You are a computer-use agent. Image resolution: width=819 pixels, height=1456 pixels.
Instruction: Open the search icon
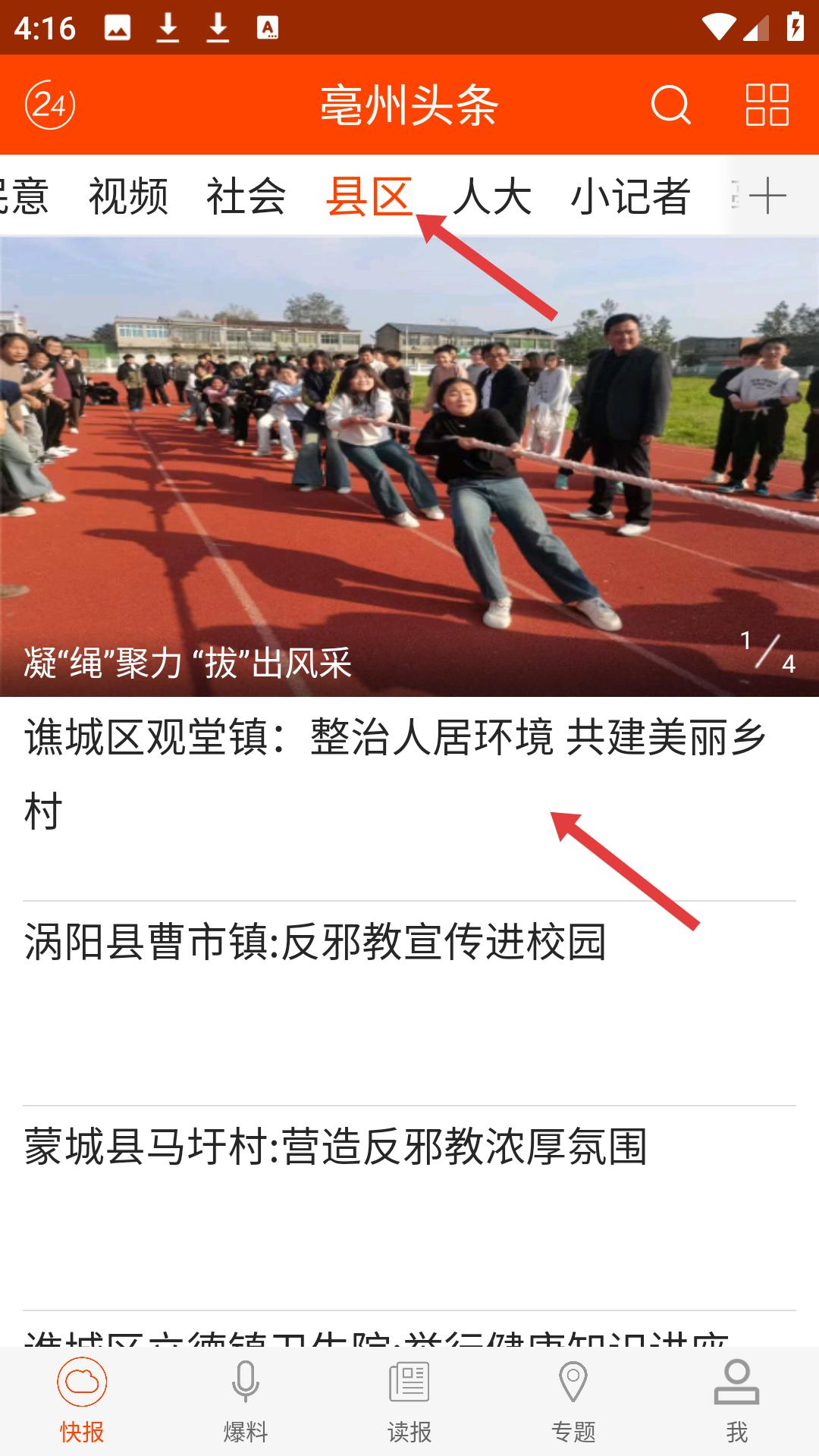670,105
